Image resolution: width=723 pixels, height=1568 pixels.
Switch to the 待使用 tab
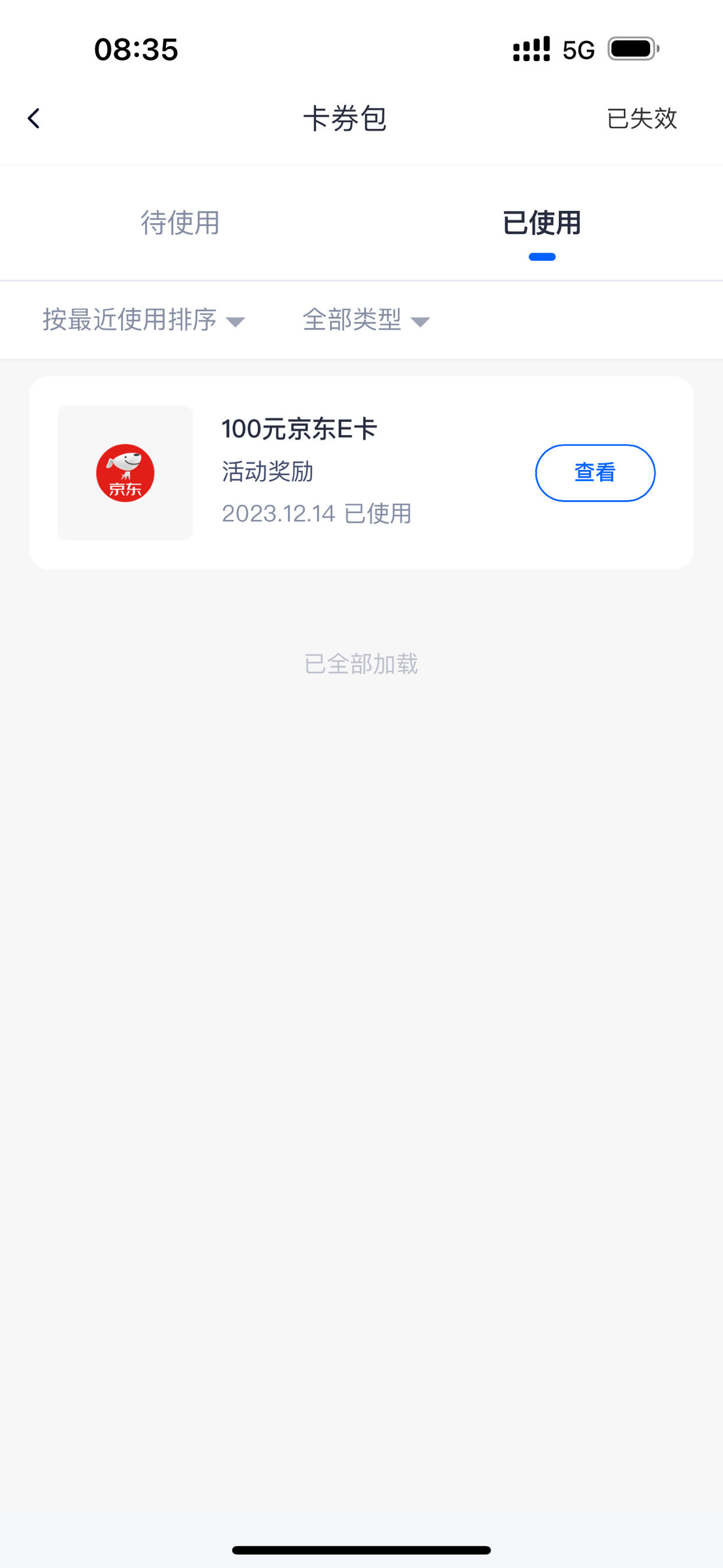pyautogui.click(x=180, y=223)
